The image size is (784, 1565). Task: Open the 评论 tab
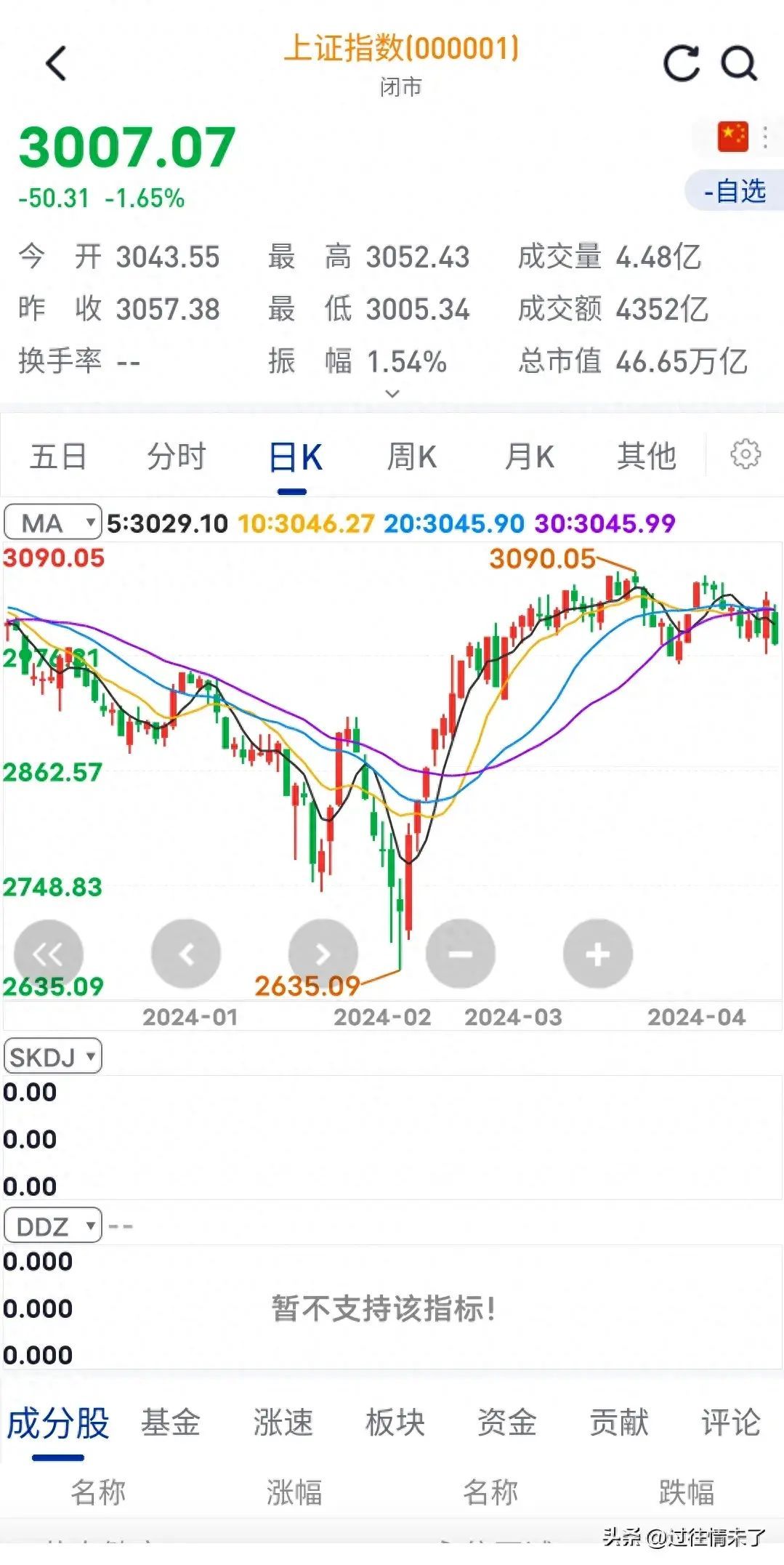[730, 1423]
